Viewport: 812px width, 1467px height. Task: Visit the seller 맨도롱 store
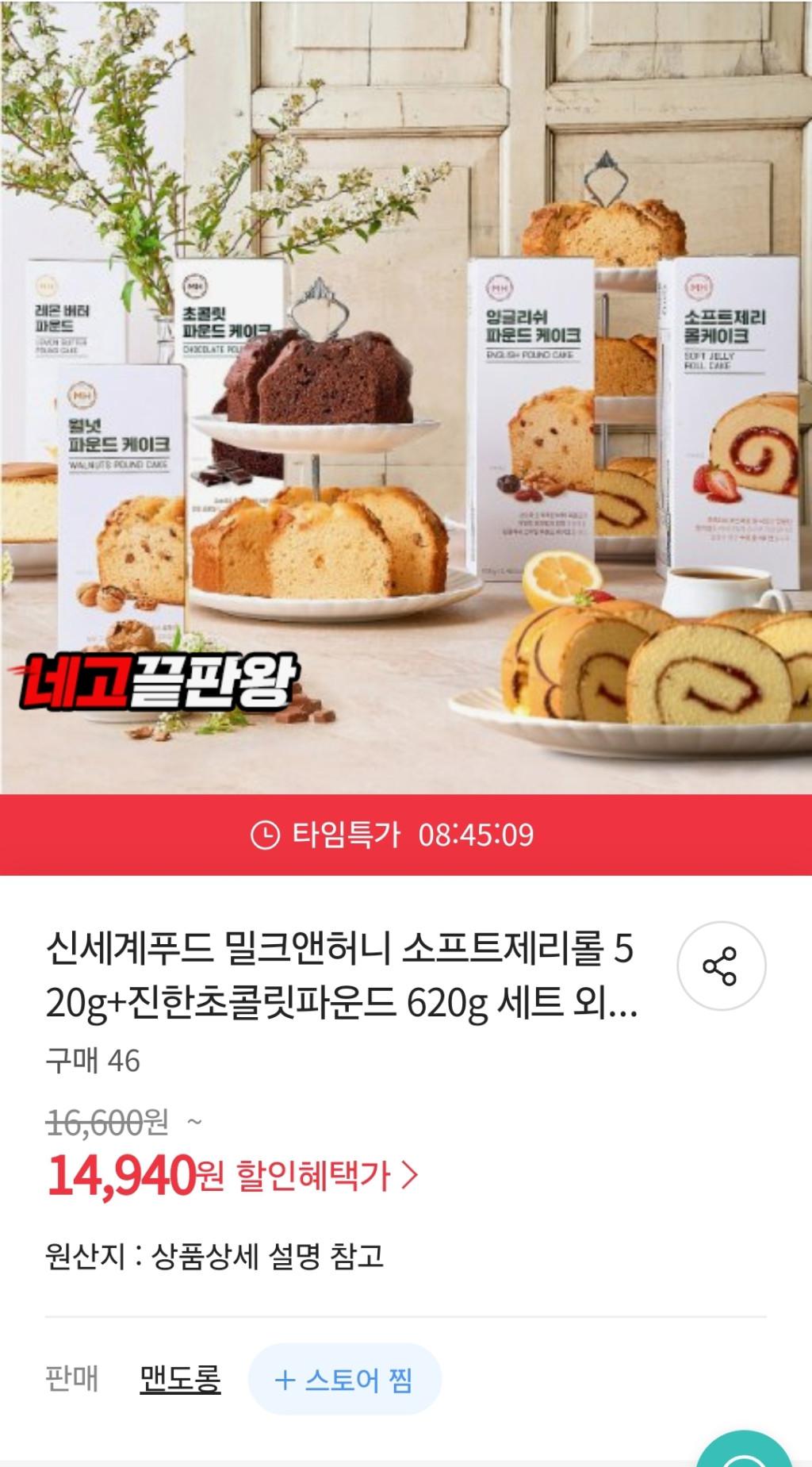pos(180,1380)
